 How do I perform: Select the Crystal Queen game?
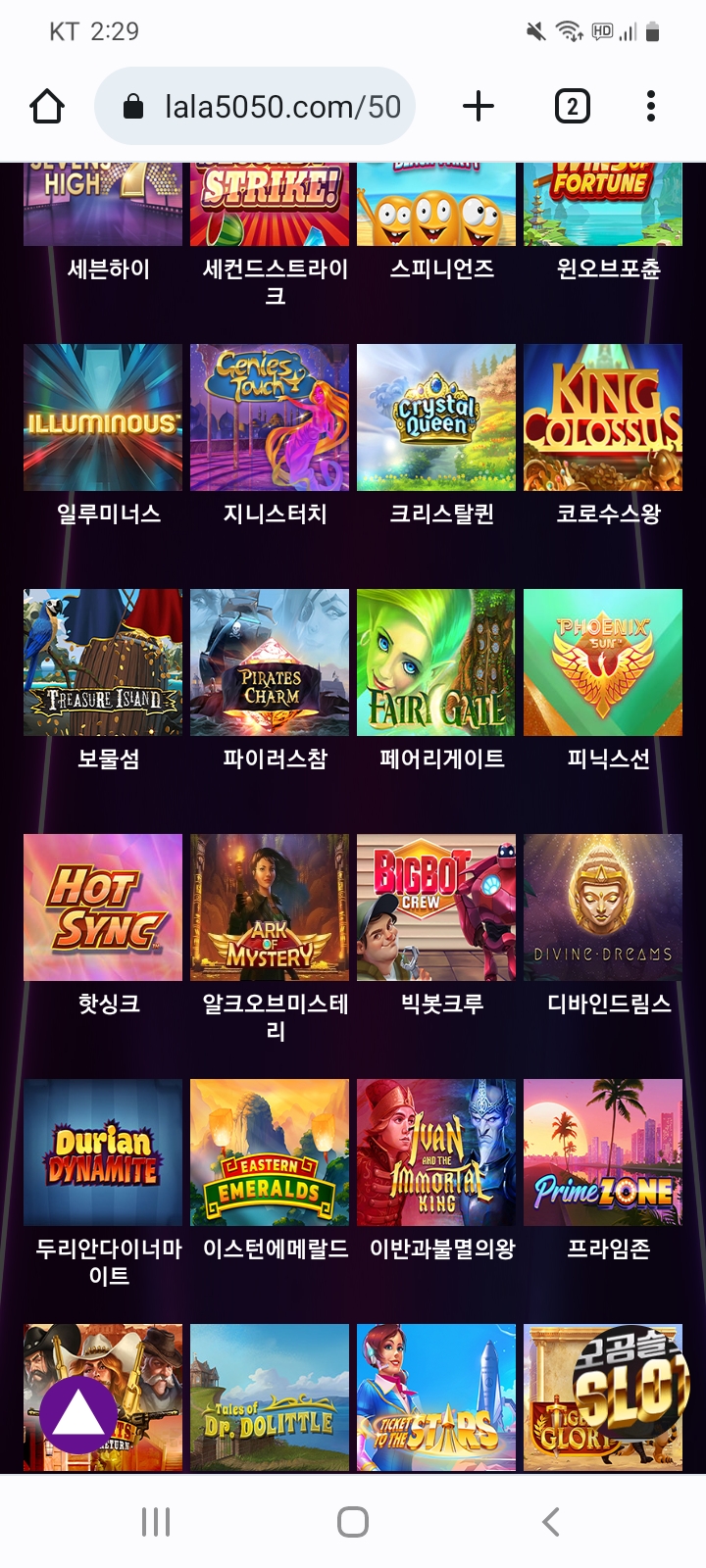pos(436,417)
